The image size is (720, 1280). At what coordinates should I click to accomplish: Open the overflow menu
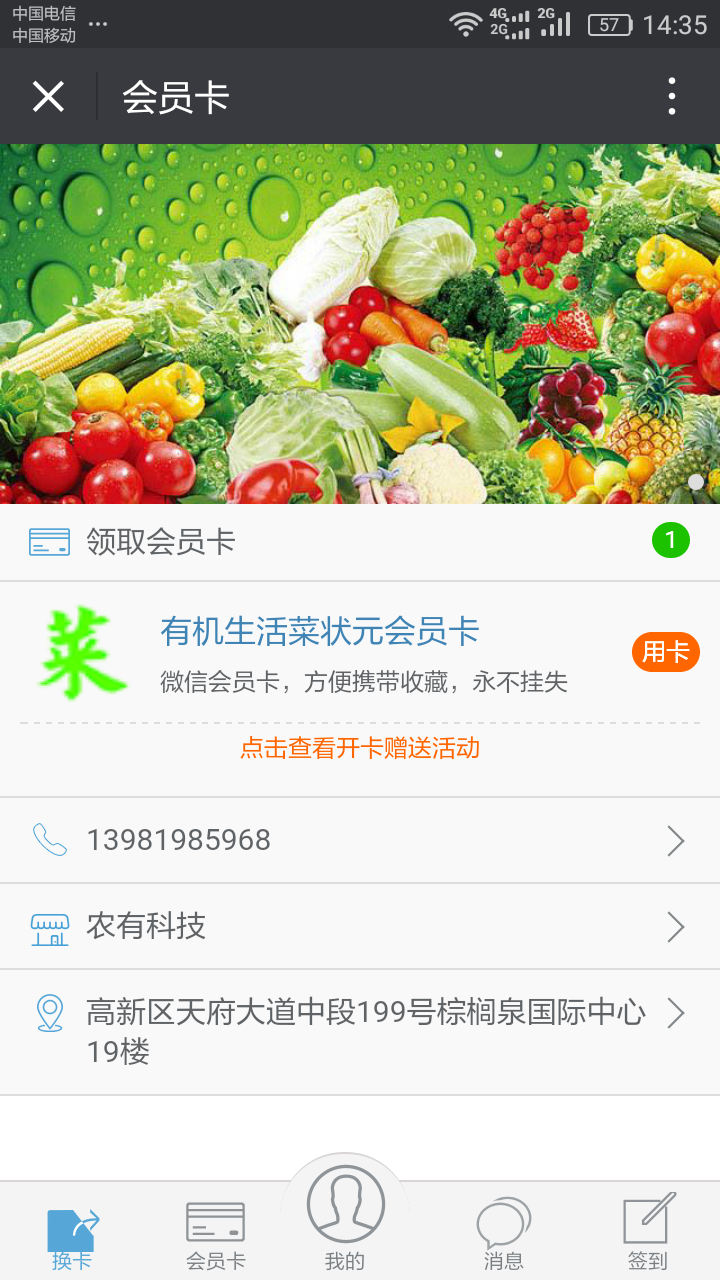pyautogui.click(x=671, y=97)
